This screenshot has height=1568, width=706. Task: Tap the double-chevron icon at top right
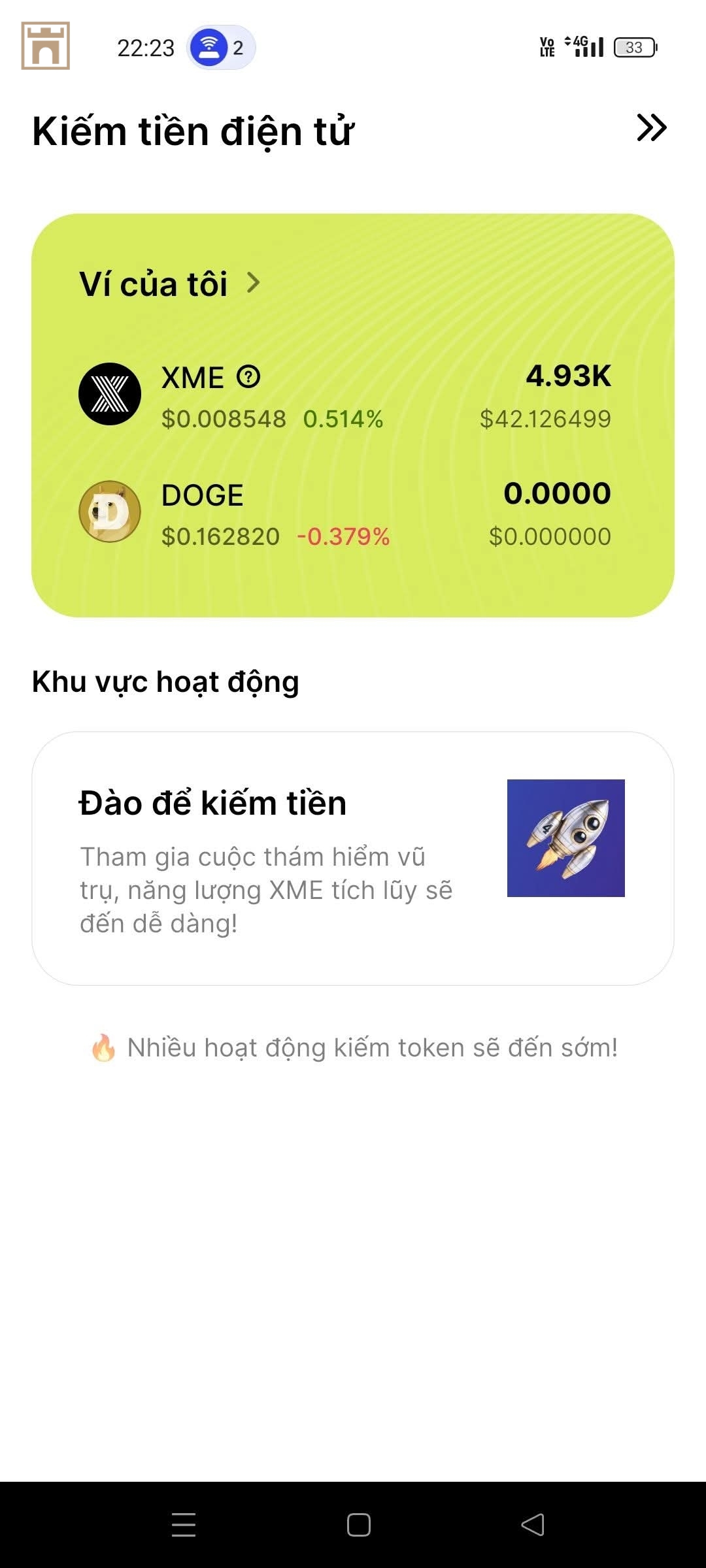click(651, 128)
